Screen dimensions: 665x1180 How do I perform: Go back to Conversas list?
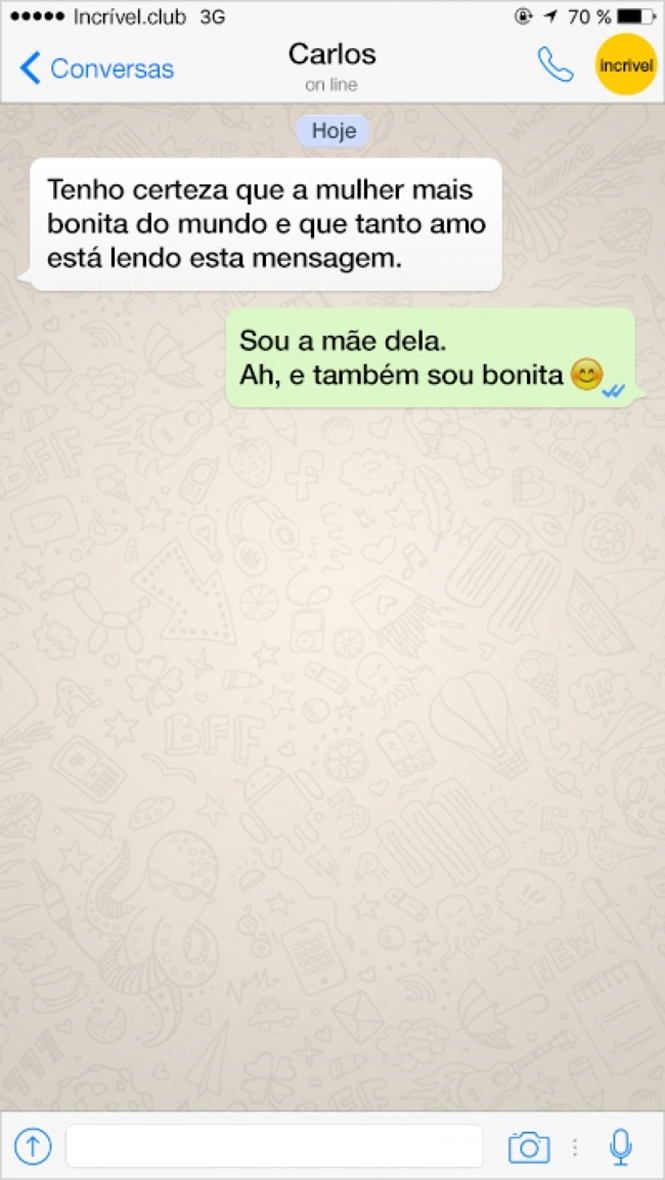96,68
